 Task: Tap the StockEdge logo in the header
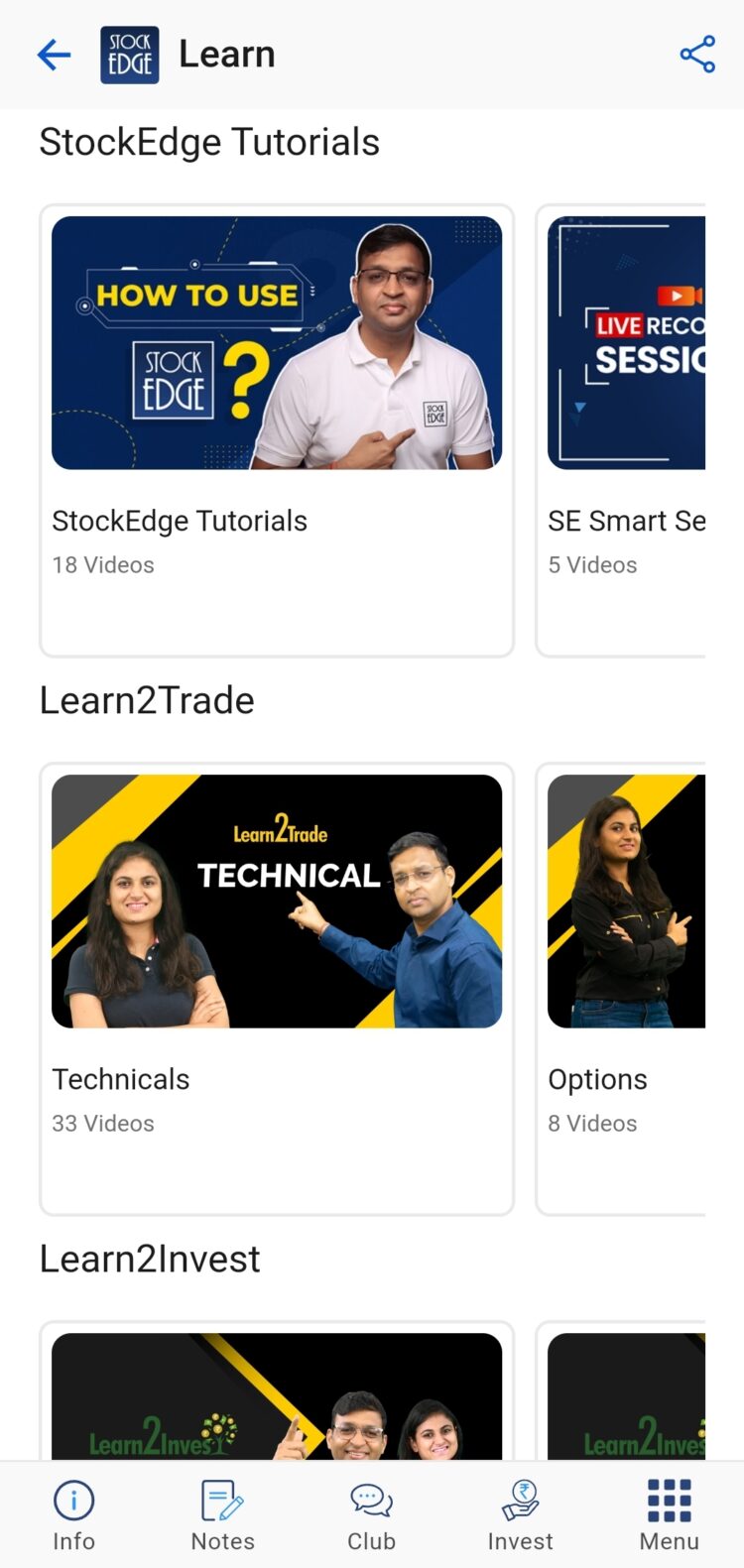pos(130,55)
